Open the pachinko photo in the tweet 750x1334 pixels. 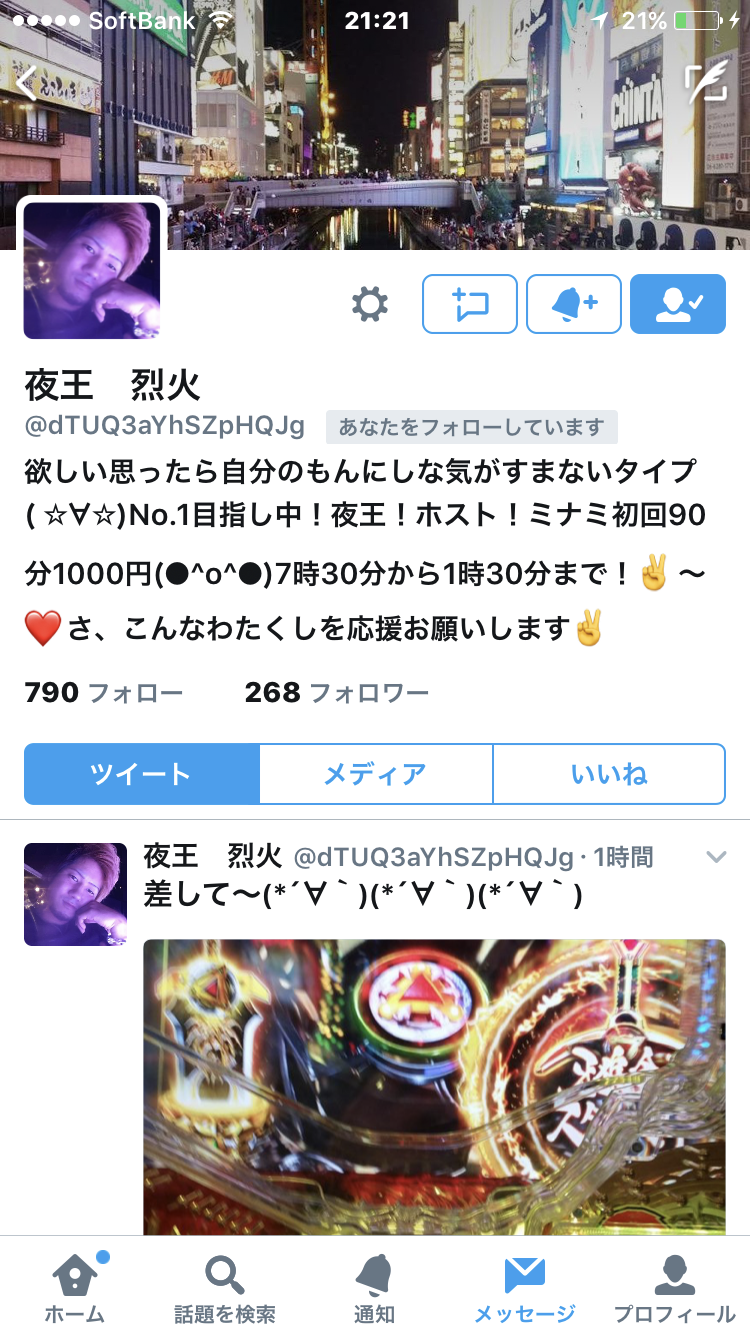coord(434,1085)
